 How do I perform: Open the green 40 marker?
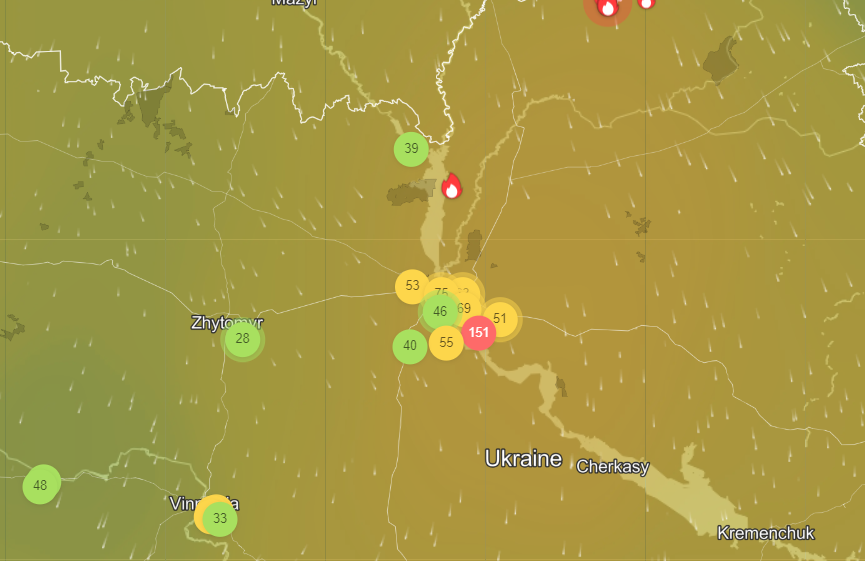click(410, 346)
